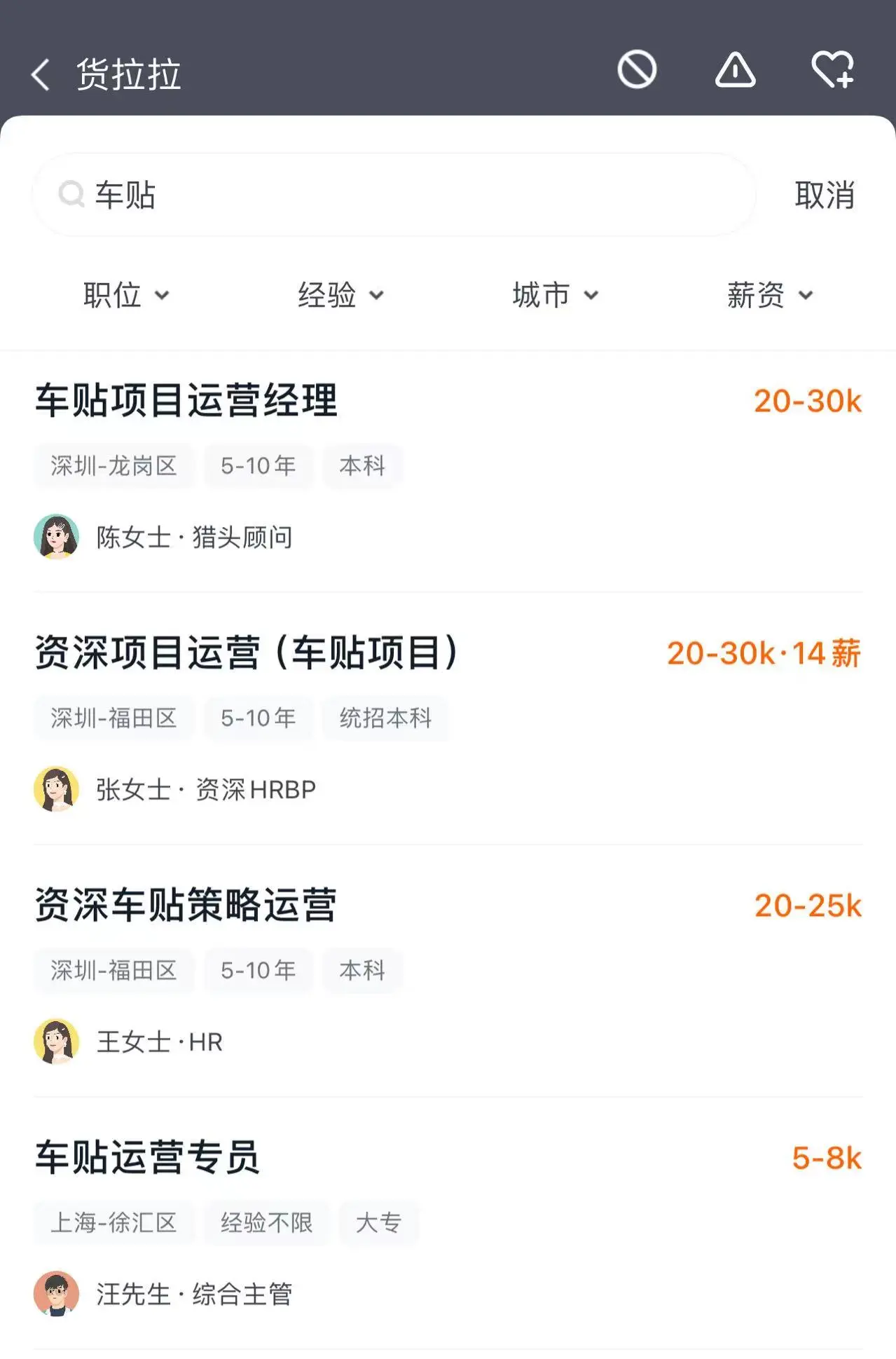Report via the warning triangle icon
This screenshot has height=1359, width=896.
(x=734, y=70)
